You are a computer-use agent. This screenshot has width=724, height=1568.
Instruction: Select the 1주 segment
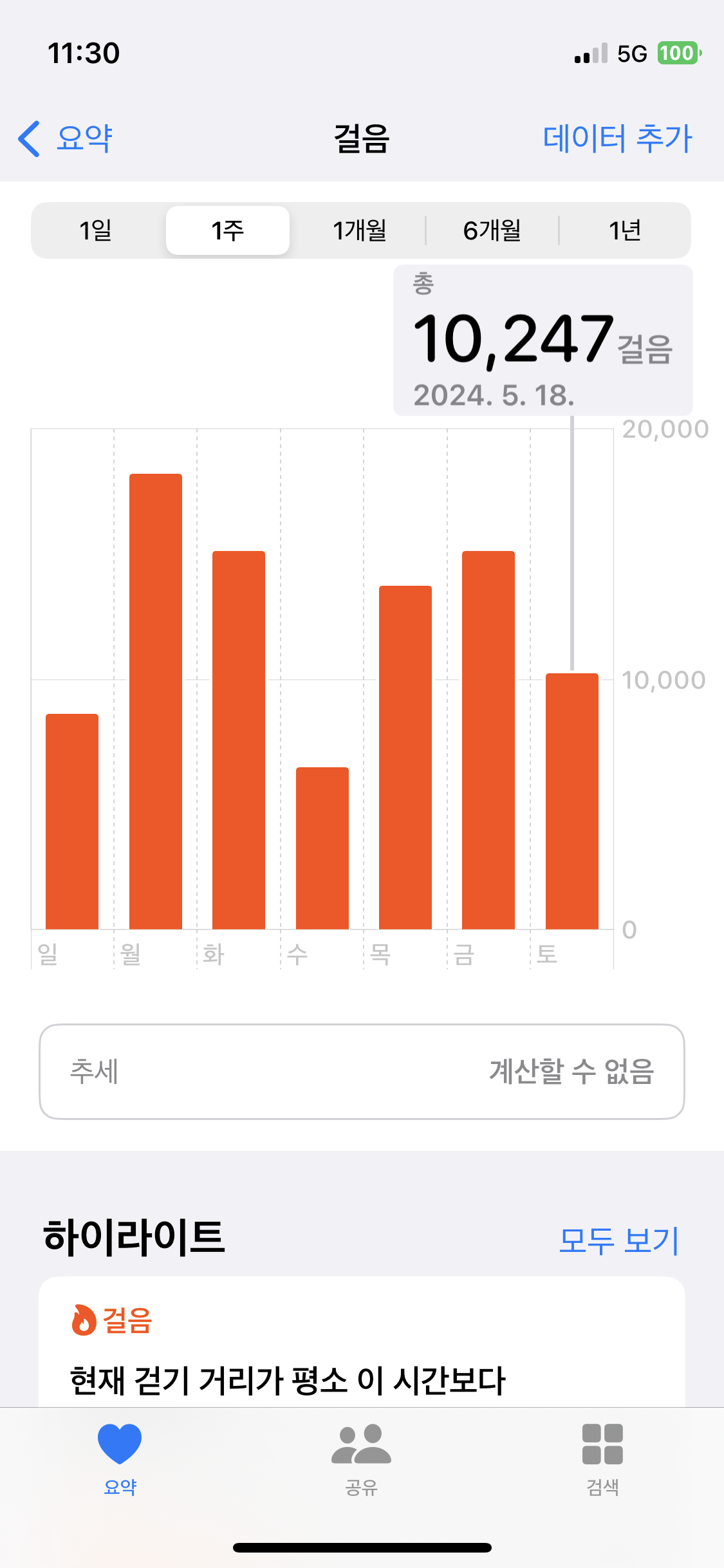[x=228, y=230]
